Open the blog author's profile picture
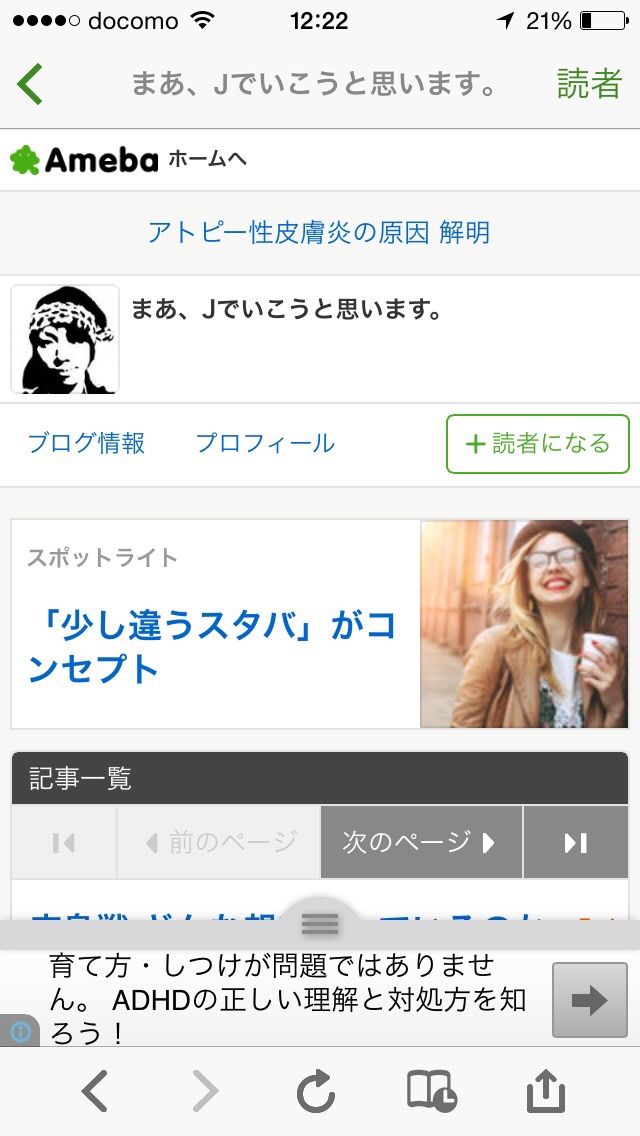The width and height of the screenshot is (640, 1136). (65, 339)
